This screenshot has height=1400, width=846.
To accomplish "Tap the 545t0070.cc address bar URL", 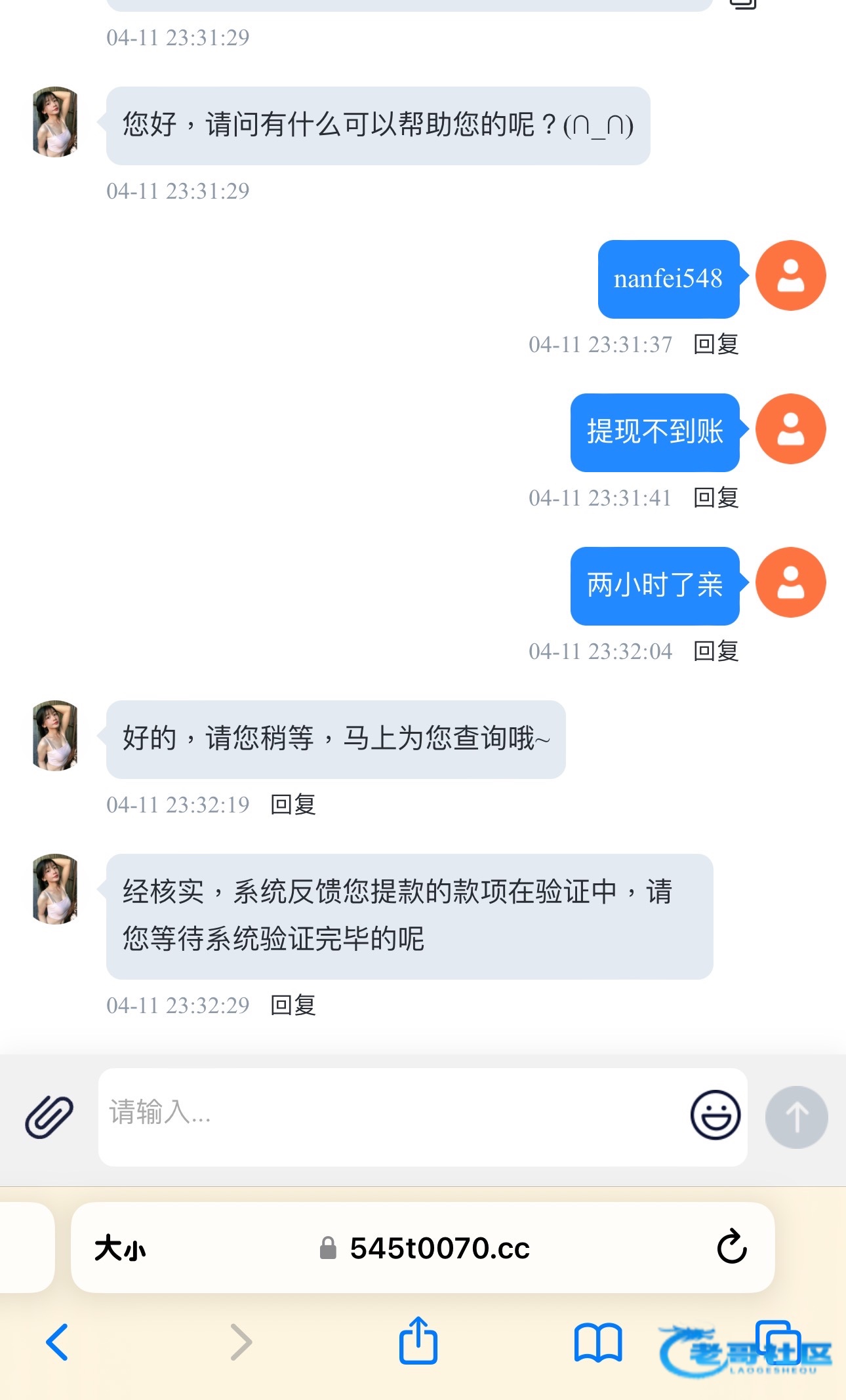I will (x=439, y=1248).
